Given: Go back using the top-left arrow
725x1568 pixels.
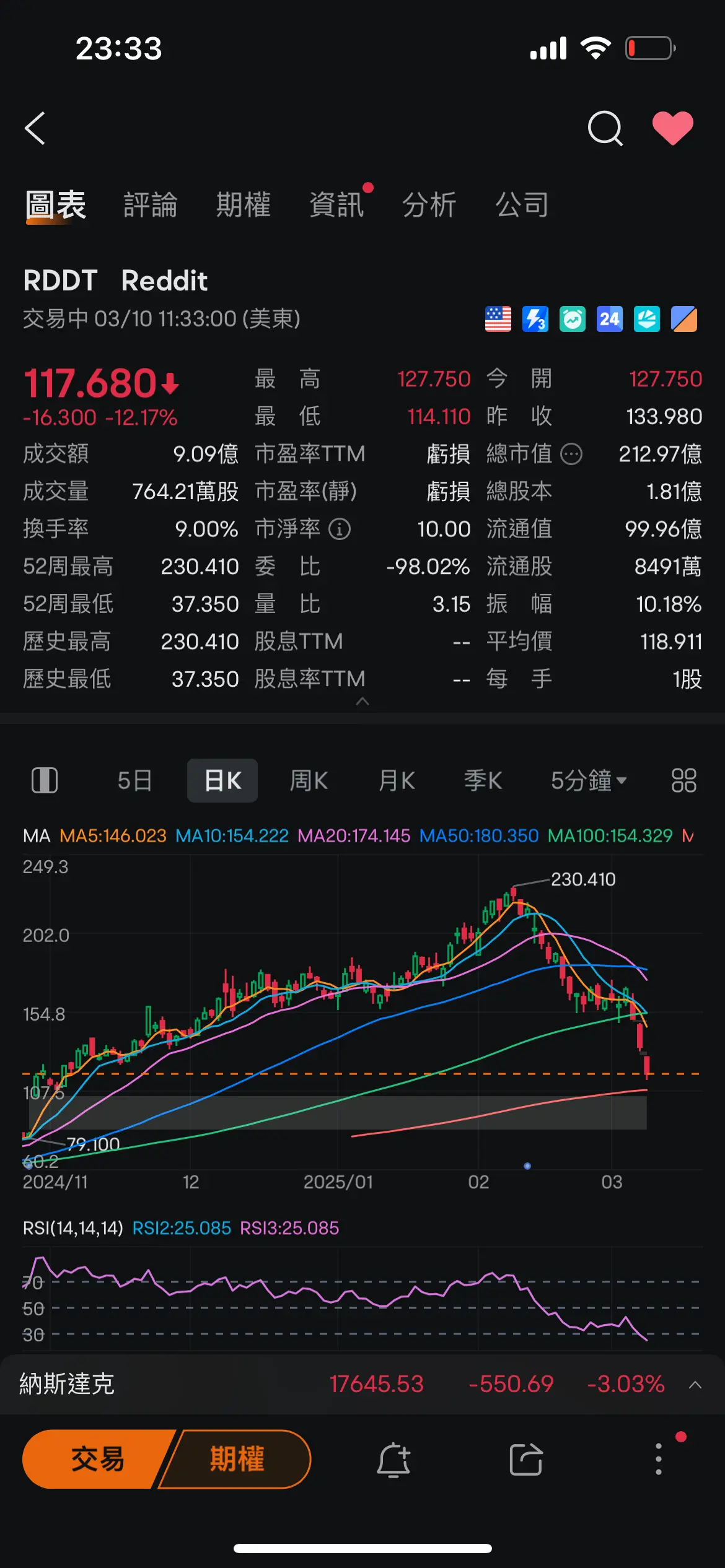Looking at the screenshot, I should pos(35,128).
